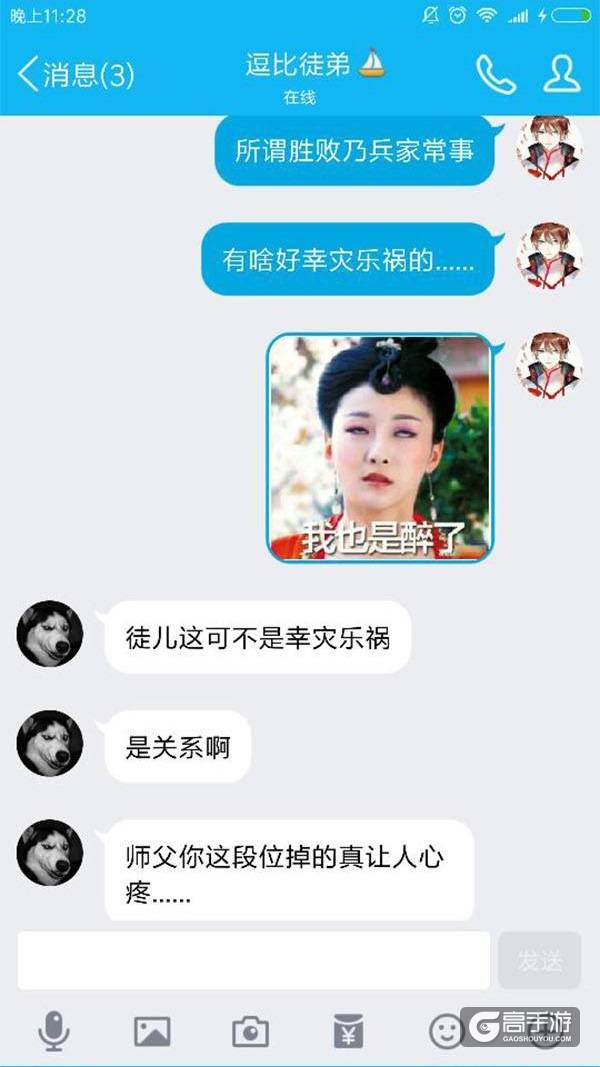The height and width of the screenshot is (1067, 600).
Task: Send a red envelope
Action: click(x=348, y=1030)
